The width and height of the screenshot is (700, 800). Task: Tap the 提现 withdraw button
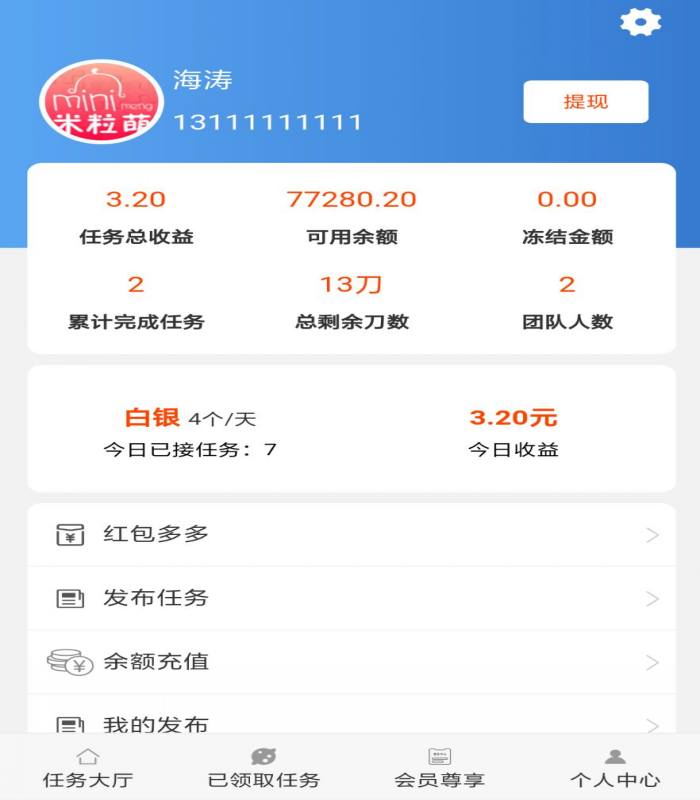click(x=586, y=102)
